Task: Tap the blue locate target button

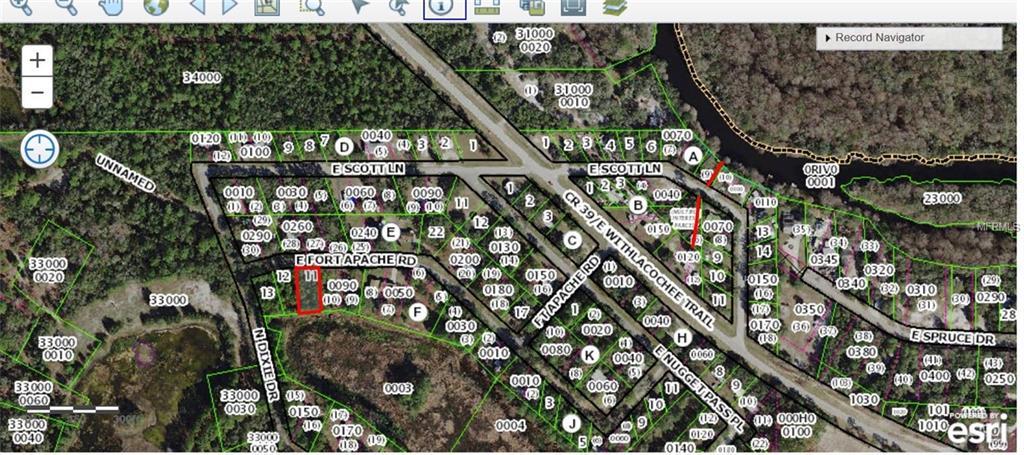Action: 40,150
